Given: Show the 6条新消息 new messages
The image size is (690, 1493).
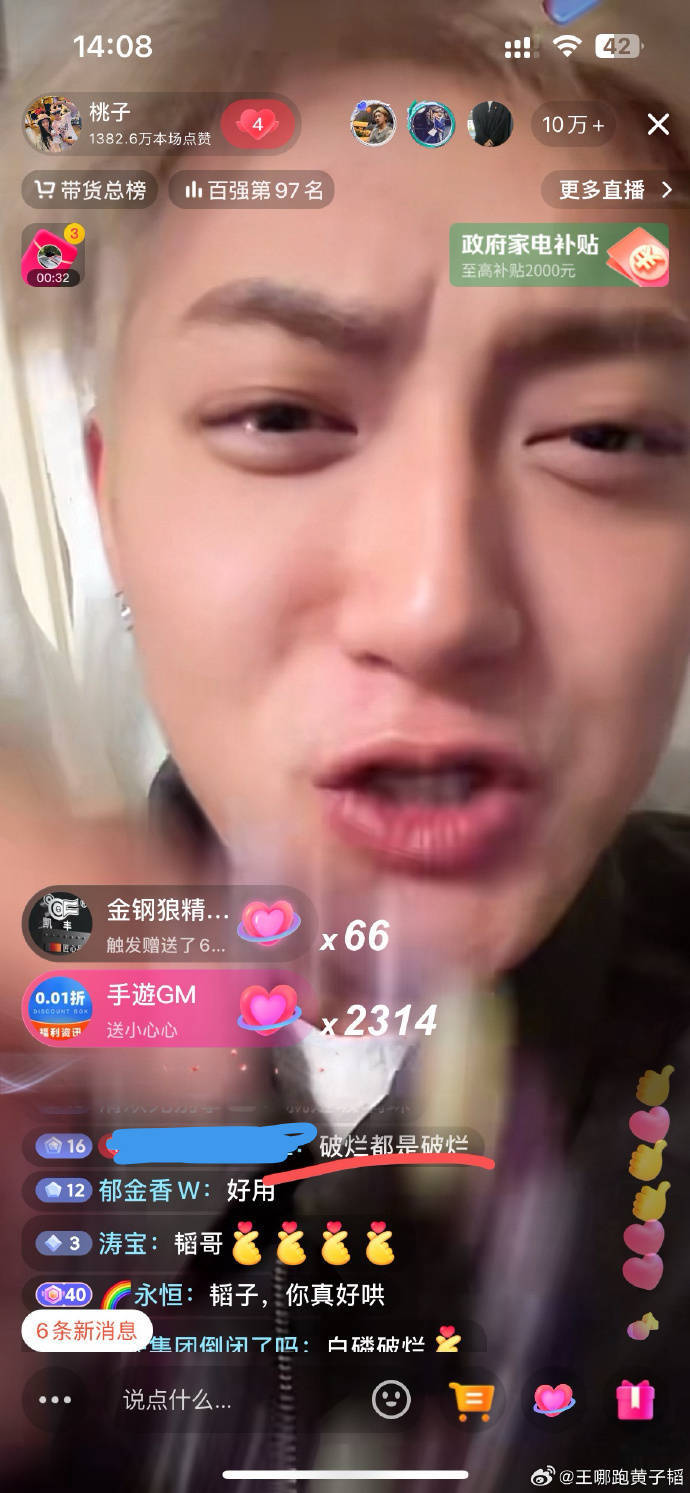Looking at the screenshot, I should (x=86, y=1331).
